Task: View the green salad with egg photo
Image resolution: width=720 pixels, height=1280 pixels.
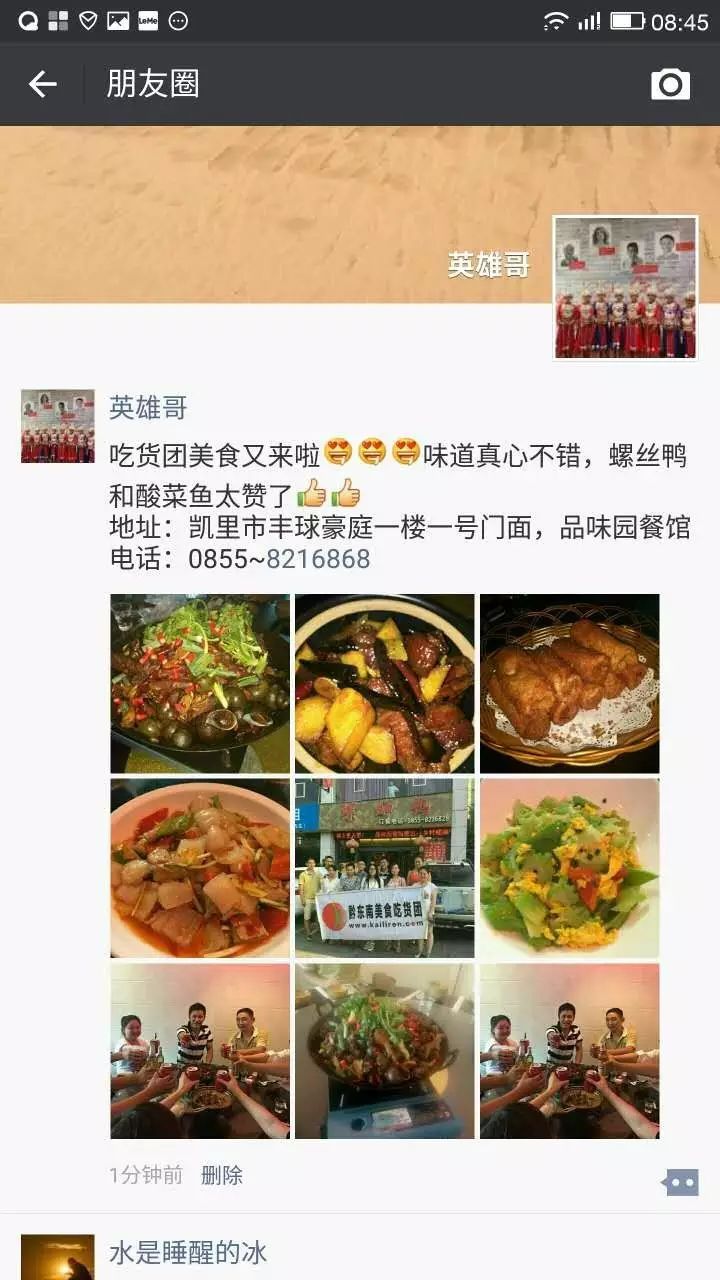Action: coord(569,868)
